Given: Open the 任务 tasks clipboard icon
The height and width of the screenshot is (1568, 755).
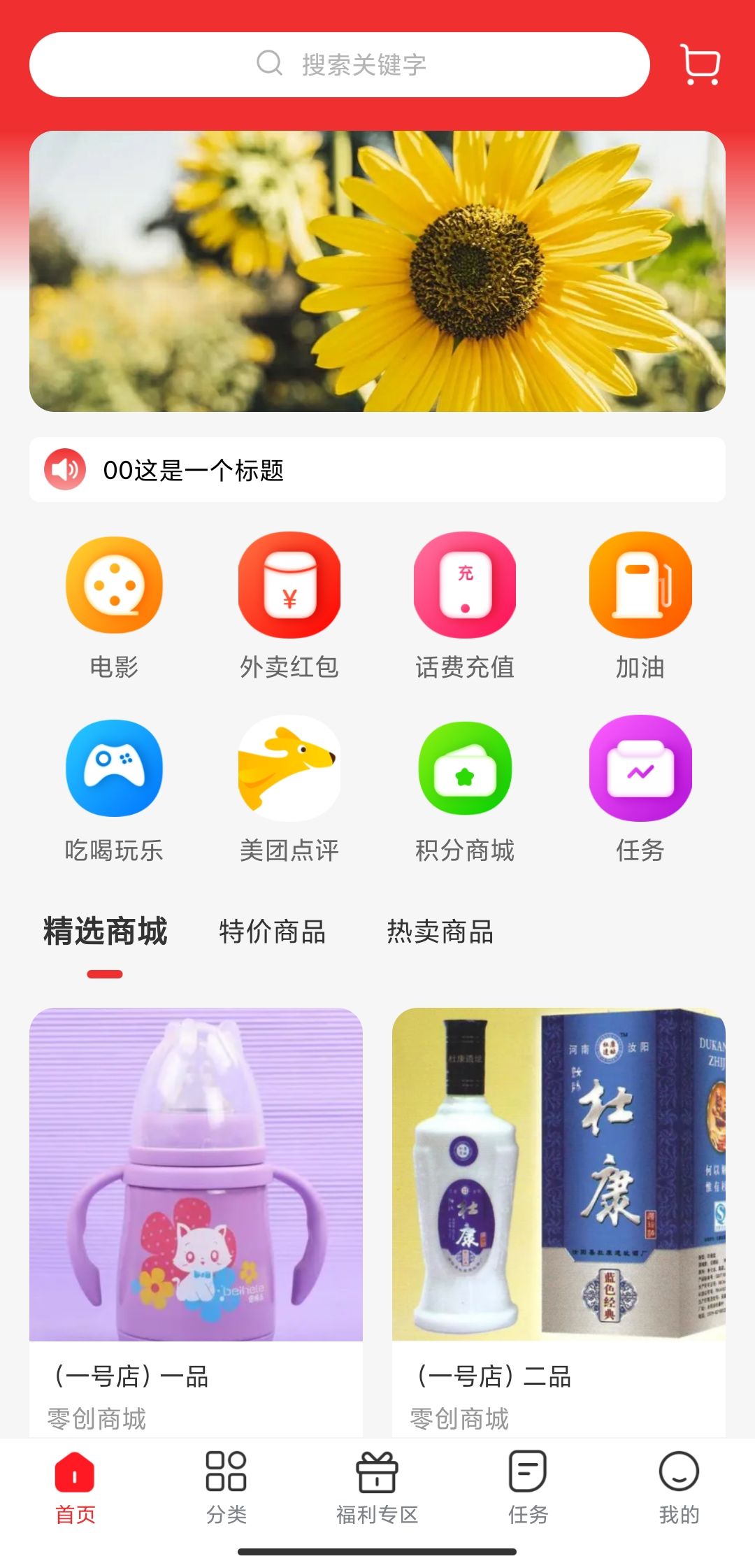Looking at the screenshot, I should point(640,769).
